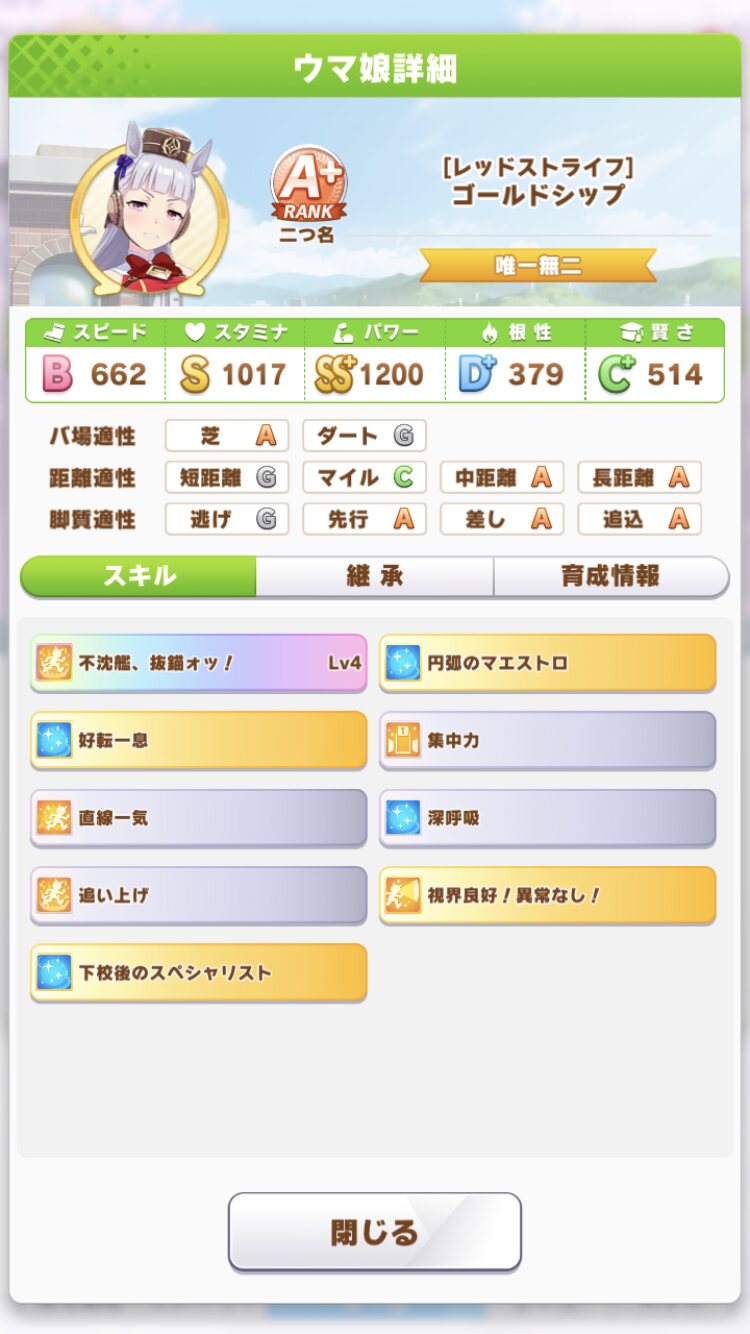
Task: Switch to the 継承 tab
Action: (374, 576)
